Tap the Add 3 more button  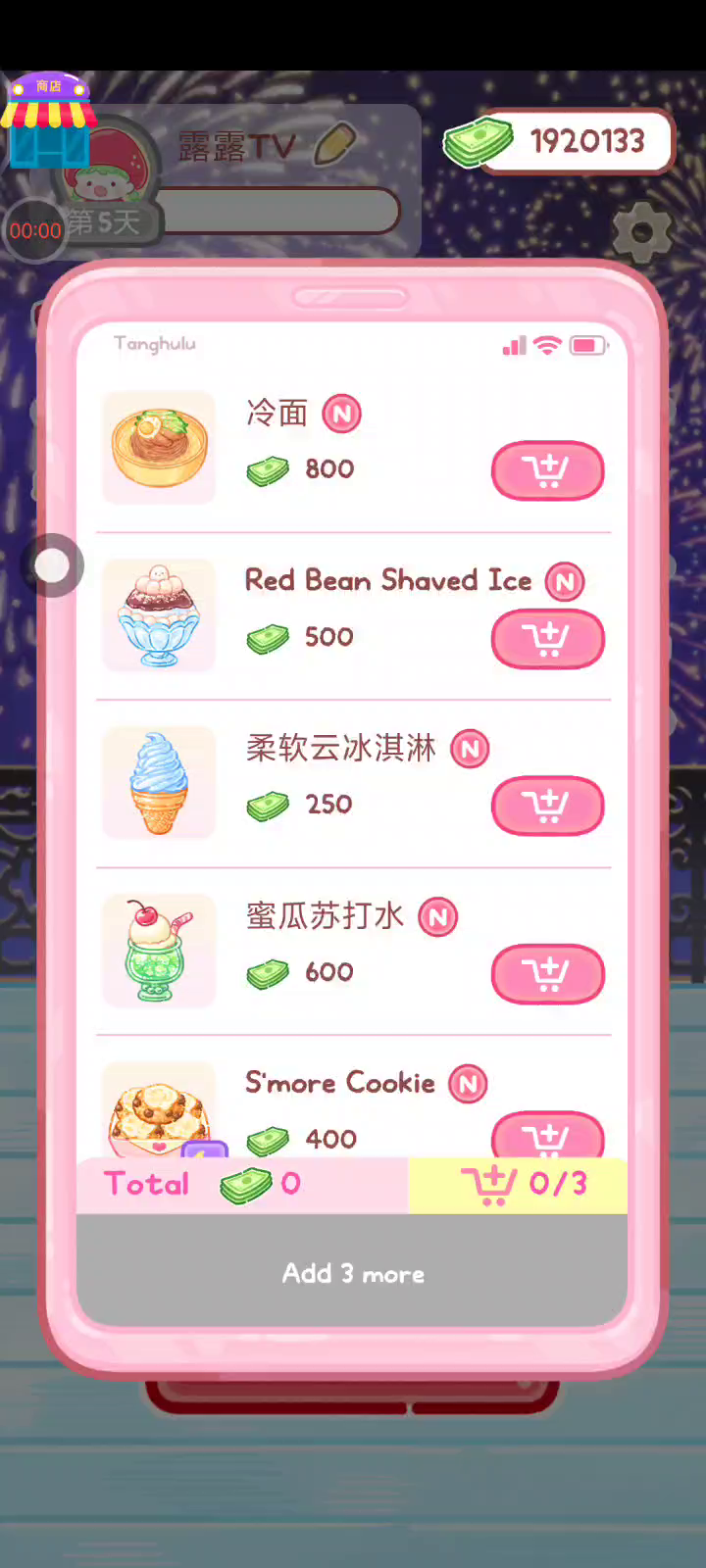352,1273
